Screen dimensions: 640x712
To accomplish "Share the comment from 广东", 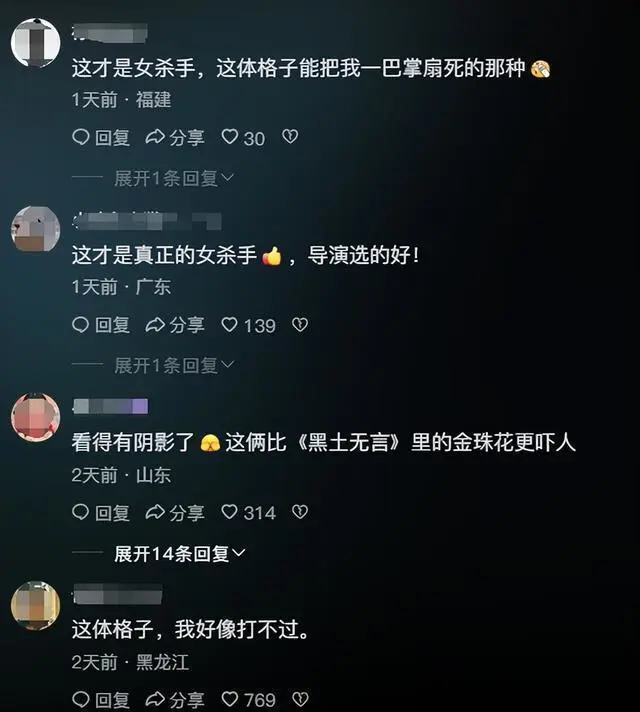I will (175, 325).
